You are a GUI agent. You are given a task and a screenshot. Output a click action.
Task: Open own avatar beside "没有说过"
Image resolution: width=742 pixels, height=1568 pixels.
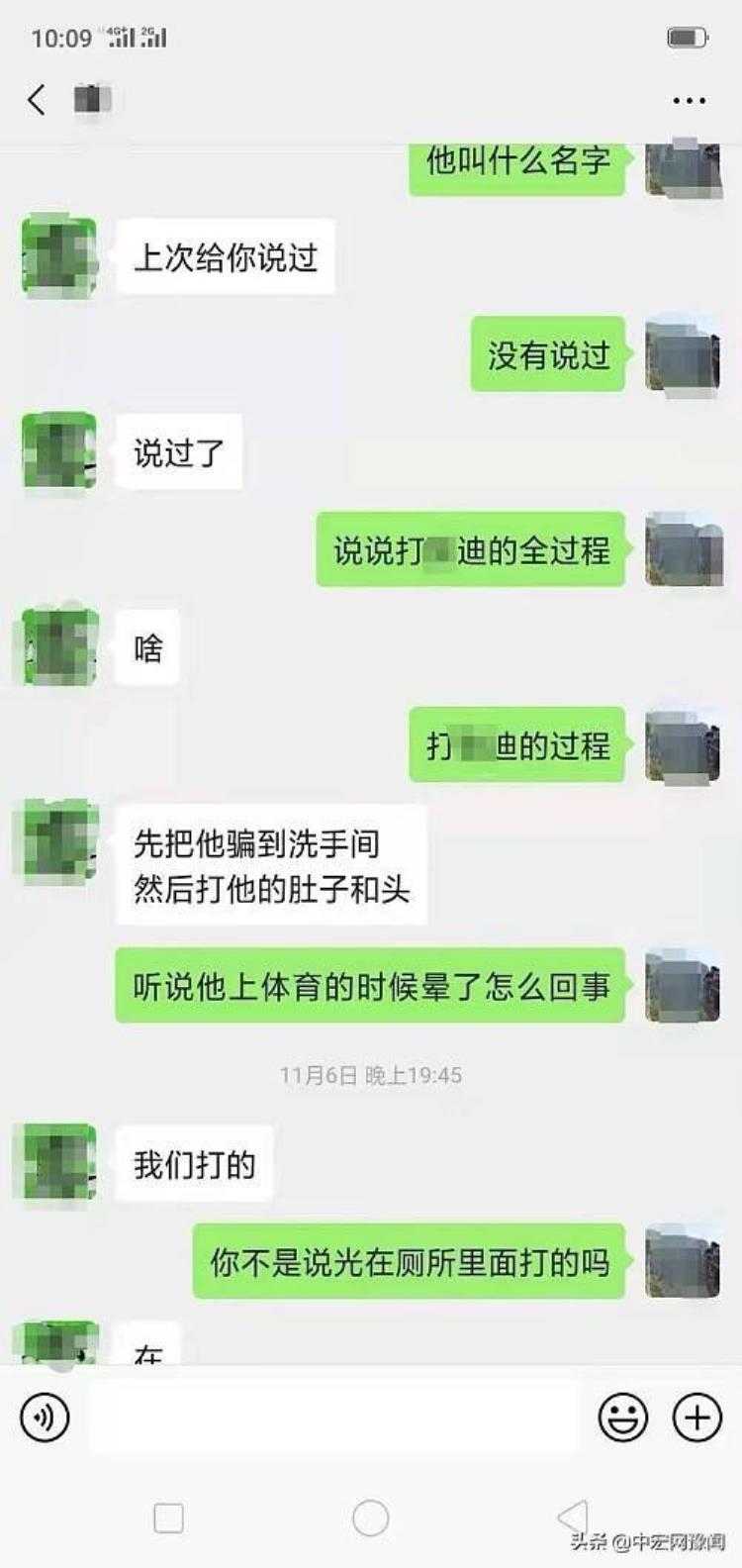pyautogui.click(x=683, y=356)
